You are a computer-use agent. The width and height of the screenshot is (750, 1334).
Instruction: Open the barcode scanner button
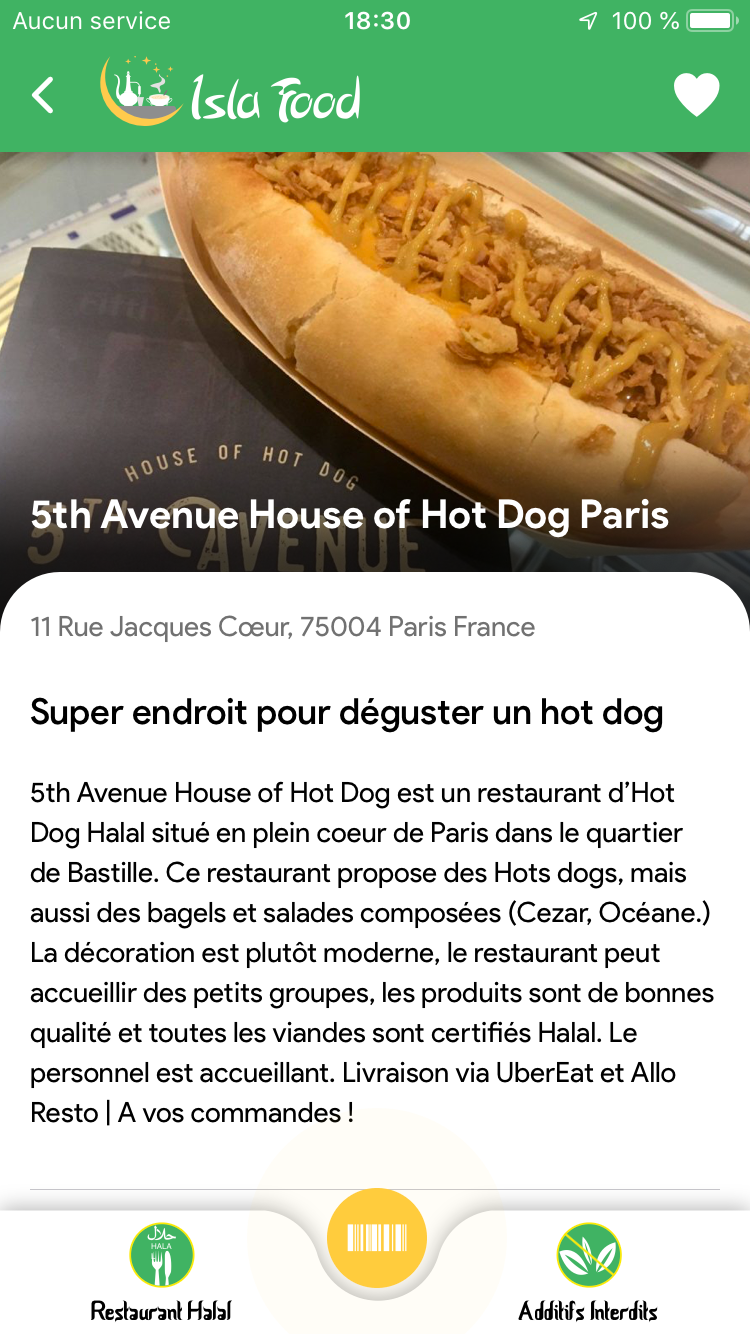(x=377, y=1239)
